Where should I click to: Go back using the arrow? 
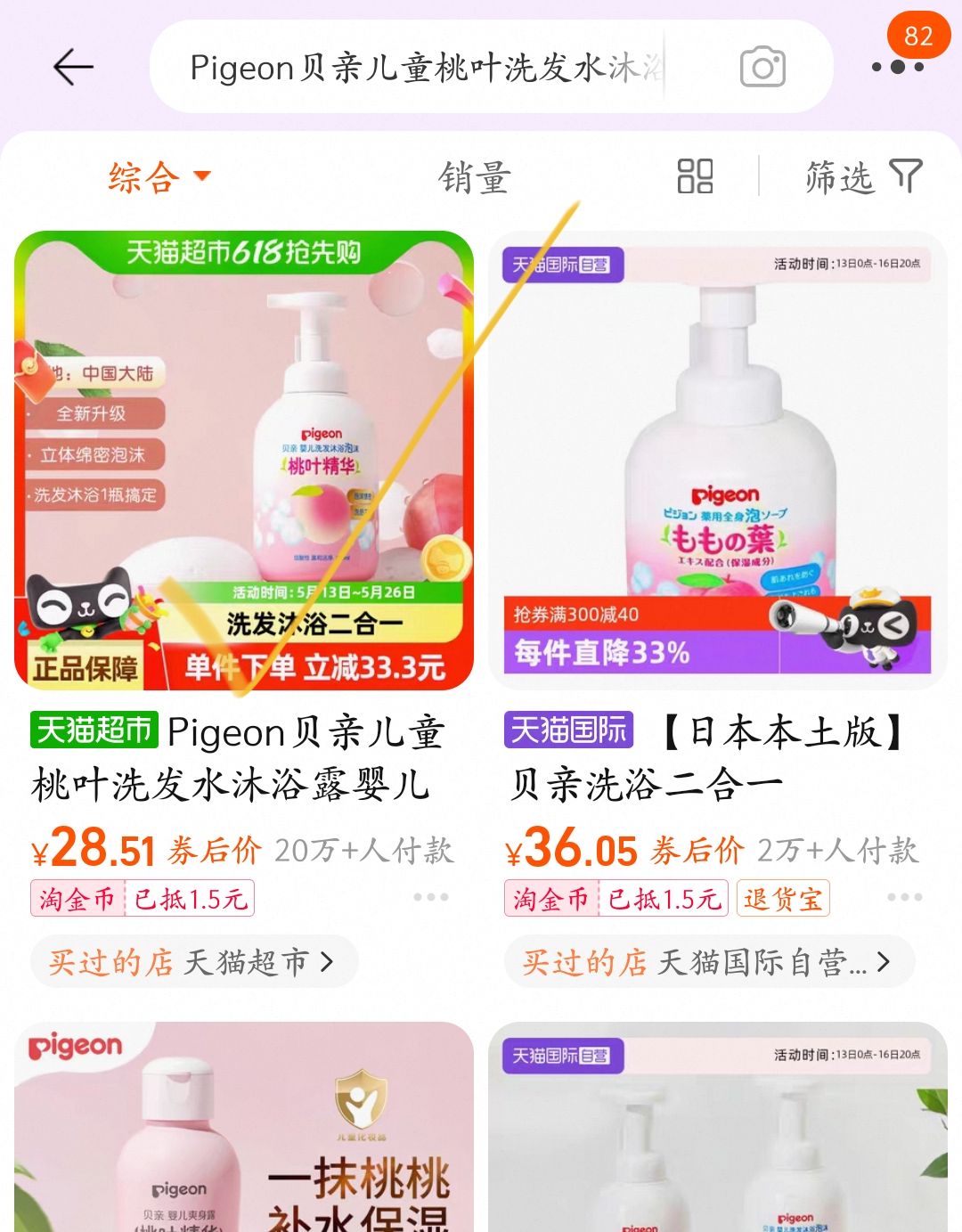[x=73, y=68]
